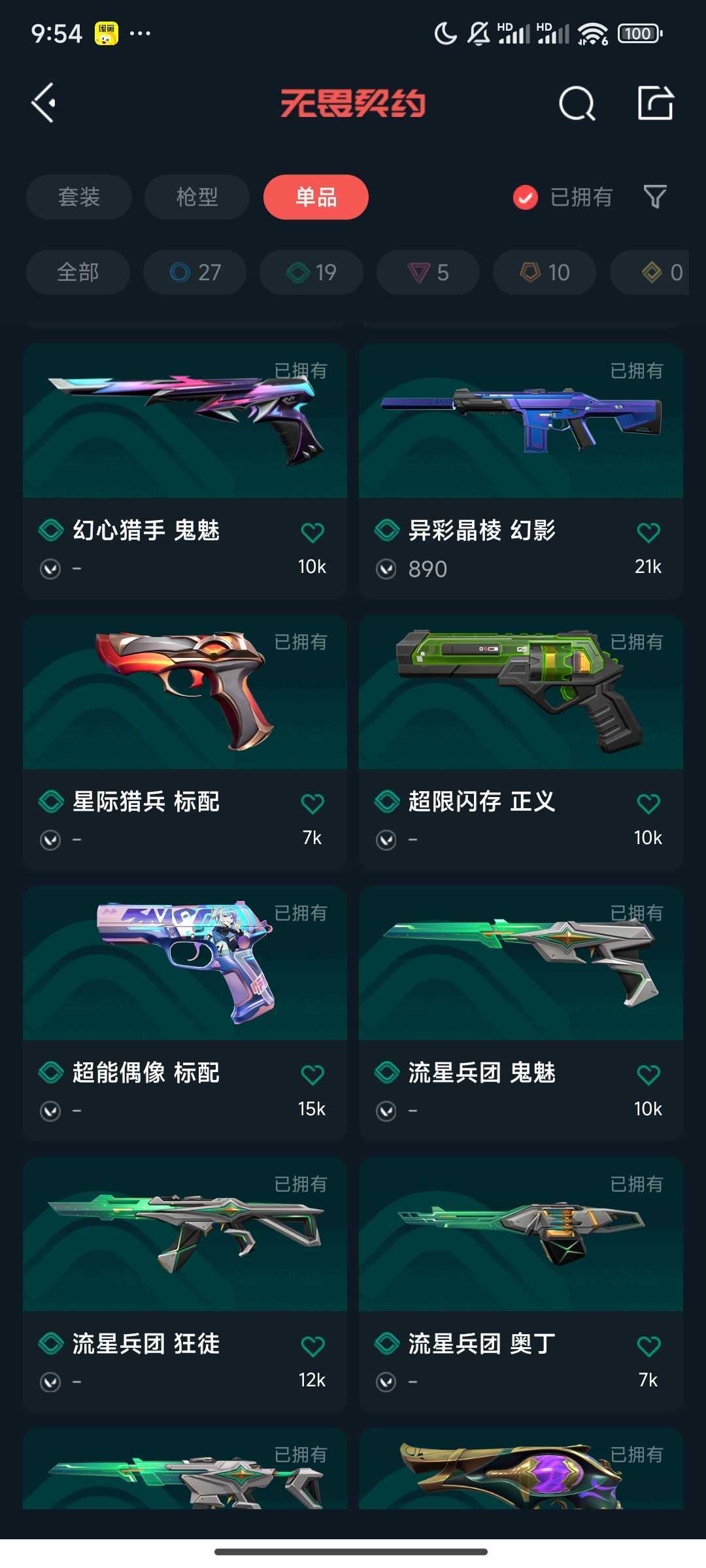Open the 幻心猎手 鬼魅 skin card
The height and width of the screenshot is (1568, 706).
pyautogui.click(x=185, y=471)
